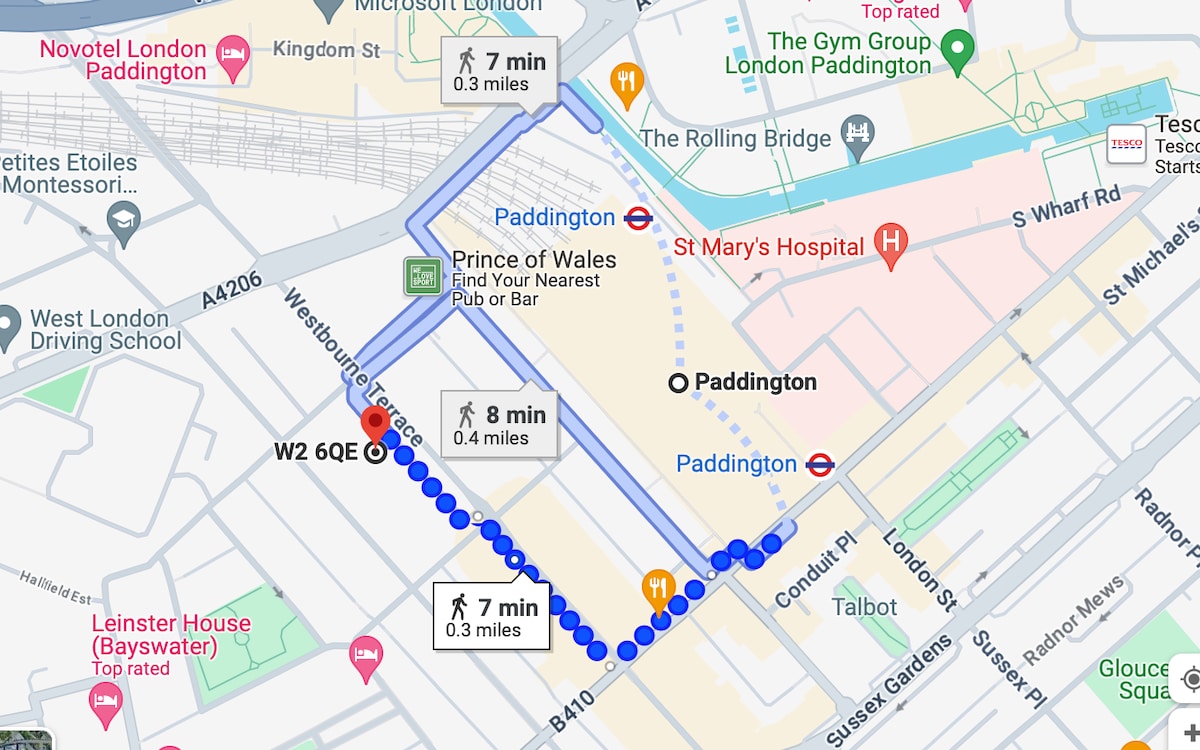Screen dimensions: 1200x750
Task: Choose the 7 min route near Kingdom St
Action: 499,70
